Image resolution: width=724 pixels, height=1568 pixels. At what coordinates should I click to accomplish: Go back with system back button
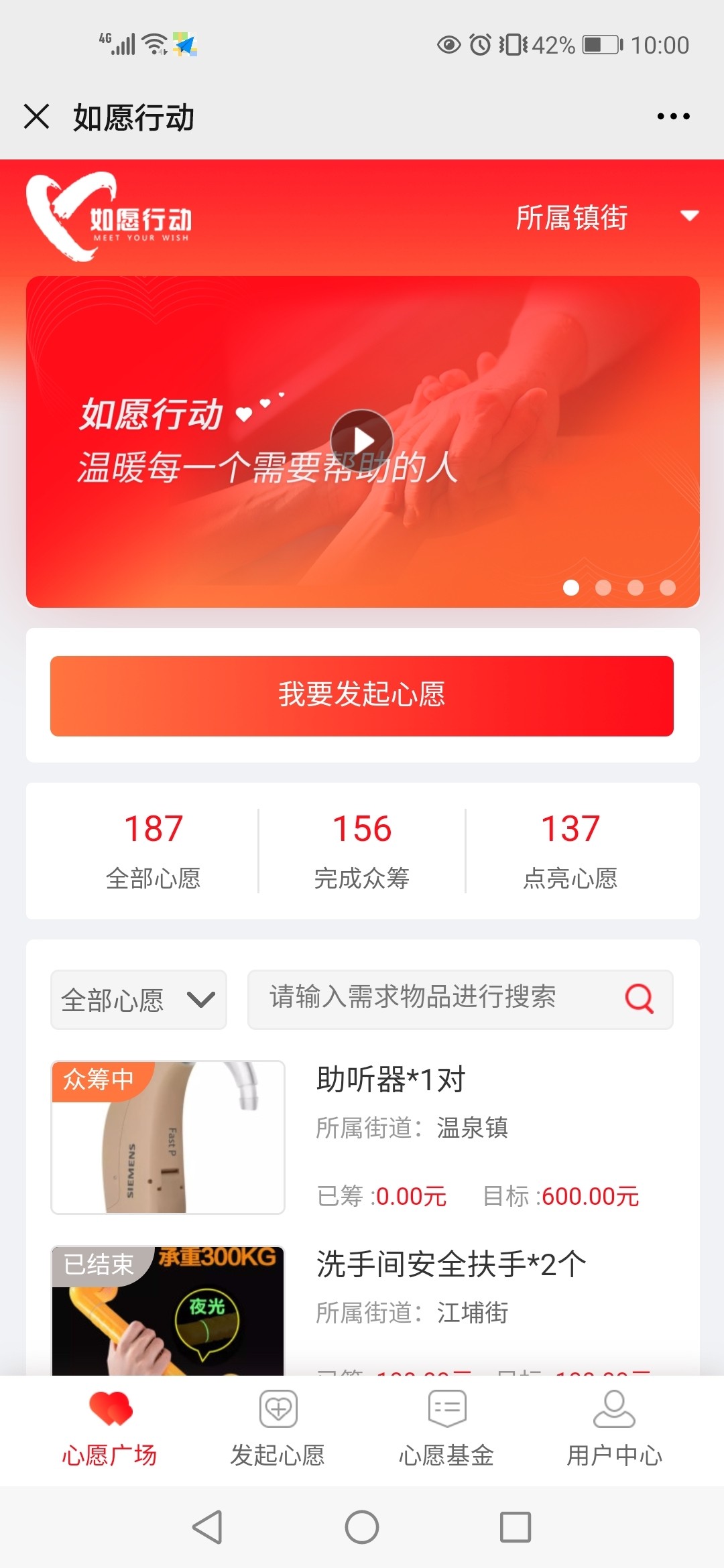click(207, 1527)
